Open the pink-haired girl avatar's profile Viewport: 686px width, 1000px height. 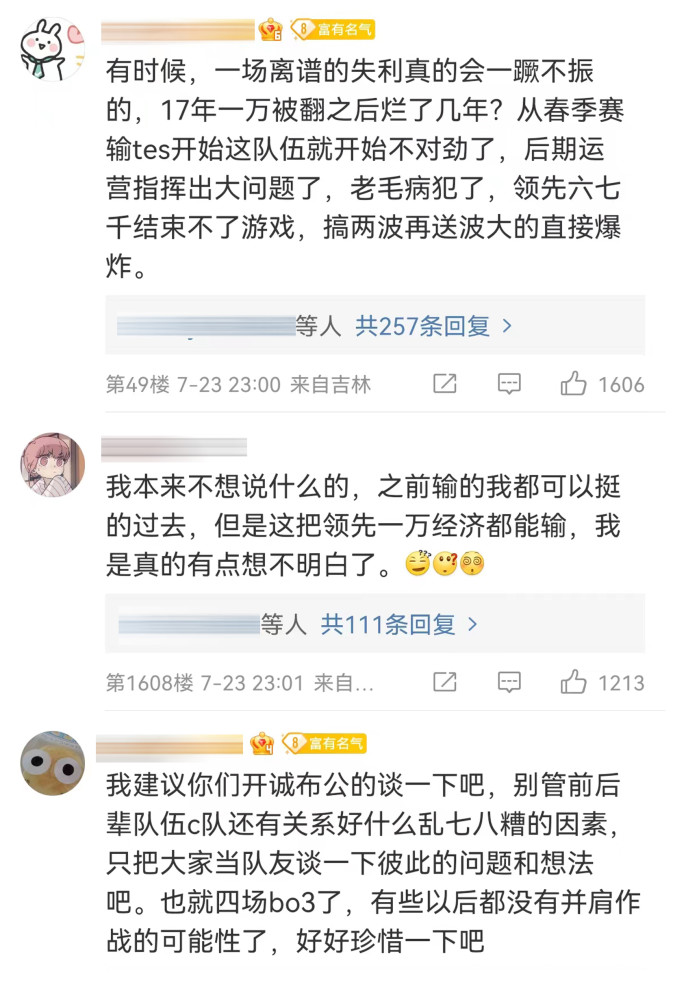pos(53,465)
